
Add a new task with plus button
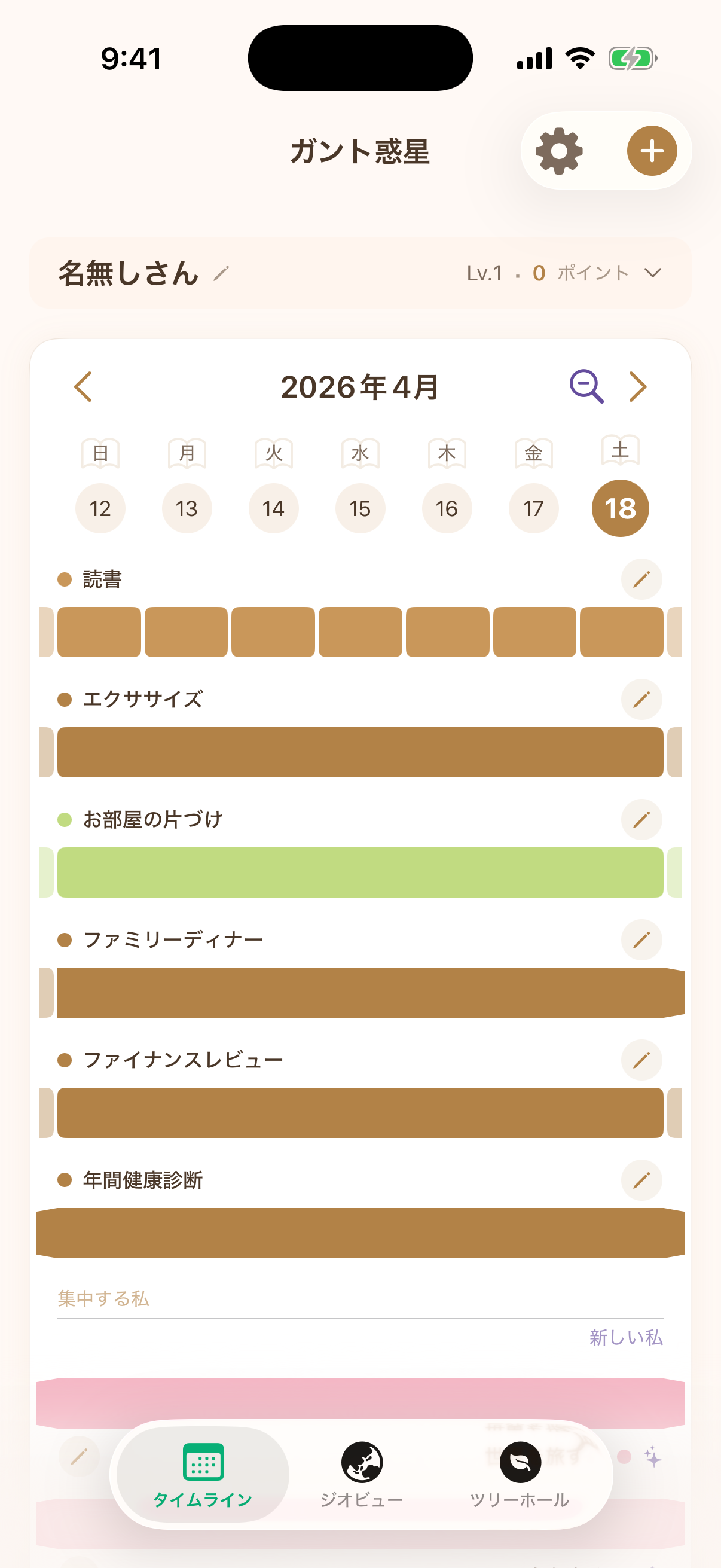[652, 151]
